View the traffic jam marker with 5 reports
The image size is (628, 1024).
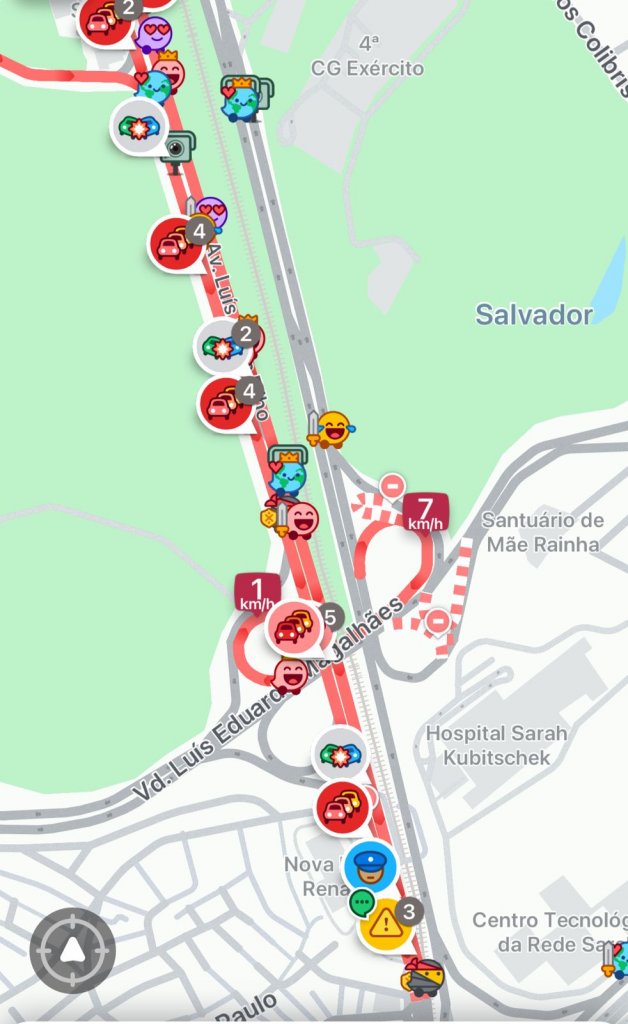click(295, 628)
